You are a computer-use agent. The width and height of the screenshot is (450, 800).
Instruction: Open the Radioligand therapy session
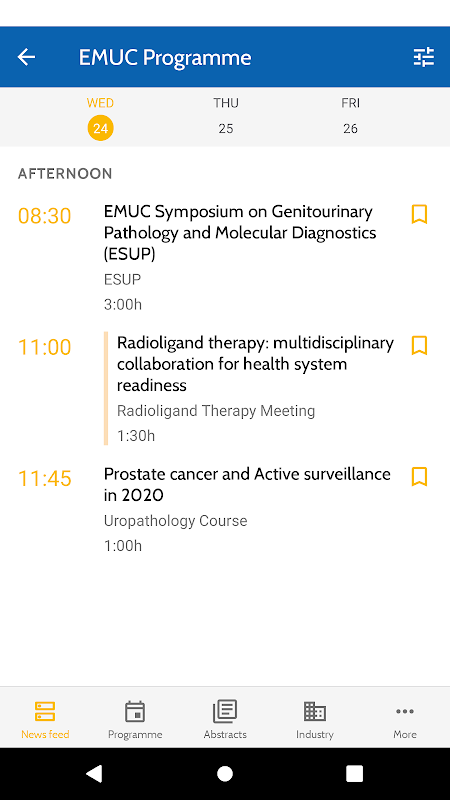coord(255,364)
